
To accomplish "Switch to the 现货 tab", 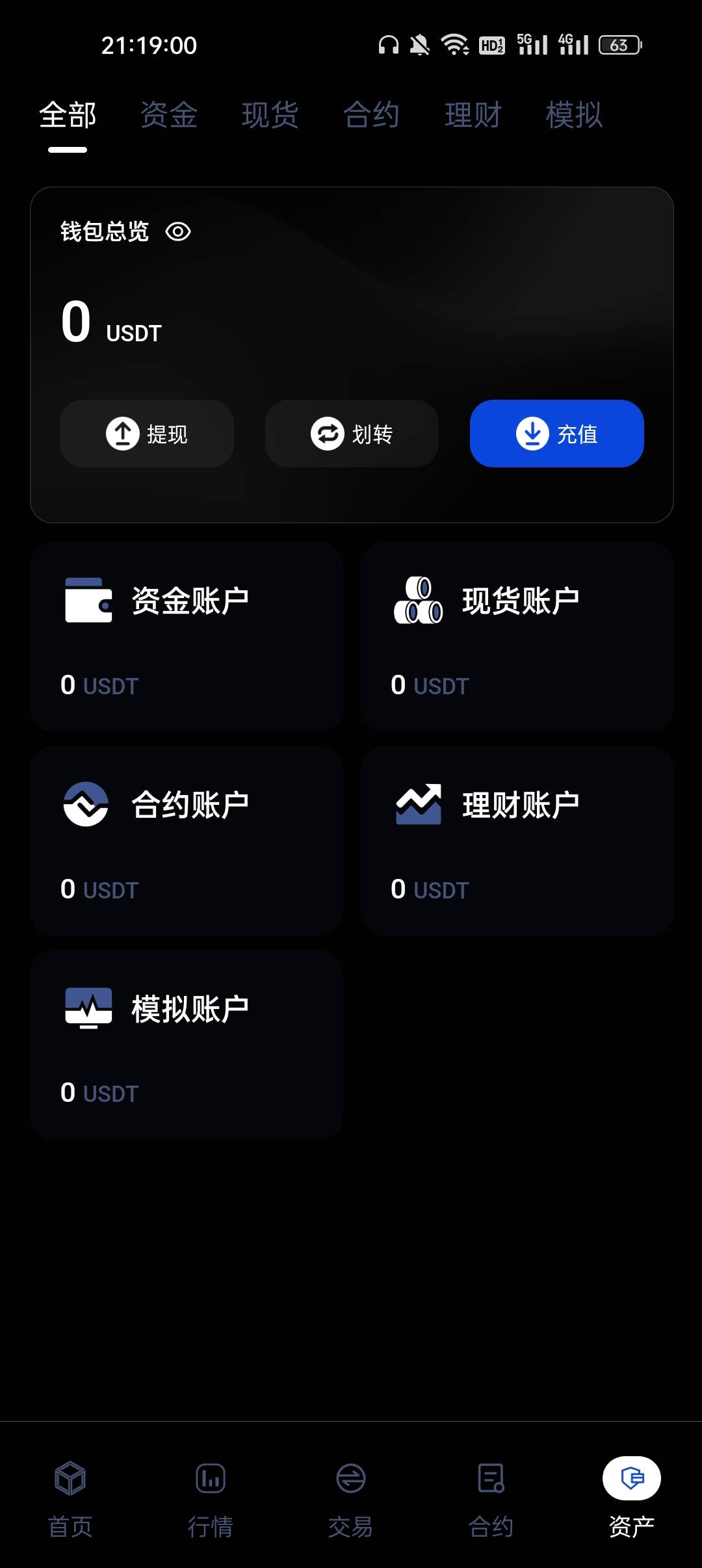I will [270, 115].
